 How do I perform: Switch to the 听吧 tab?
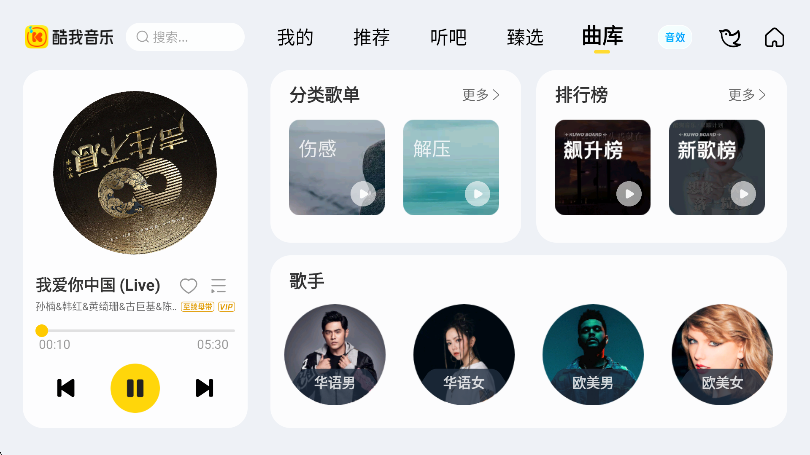(448, 38)
